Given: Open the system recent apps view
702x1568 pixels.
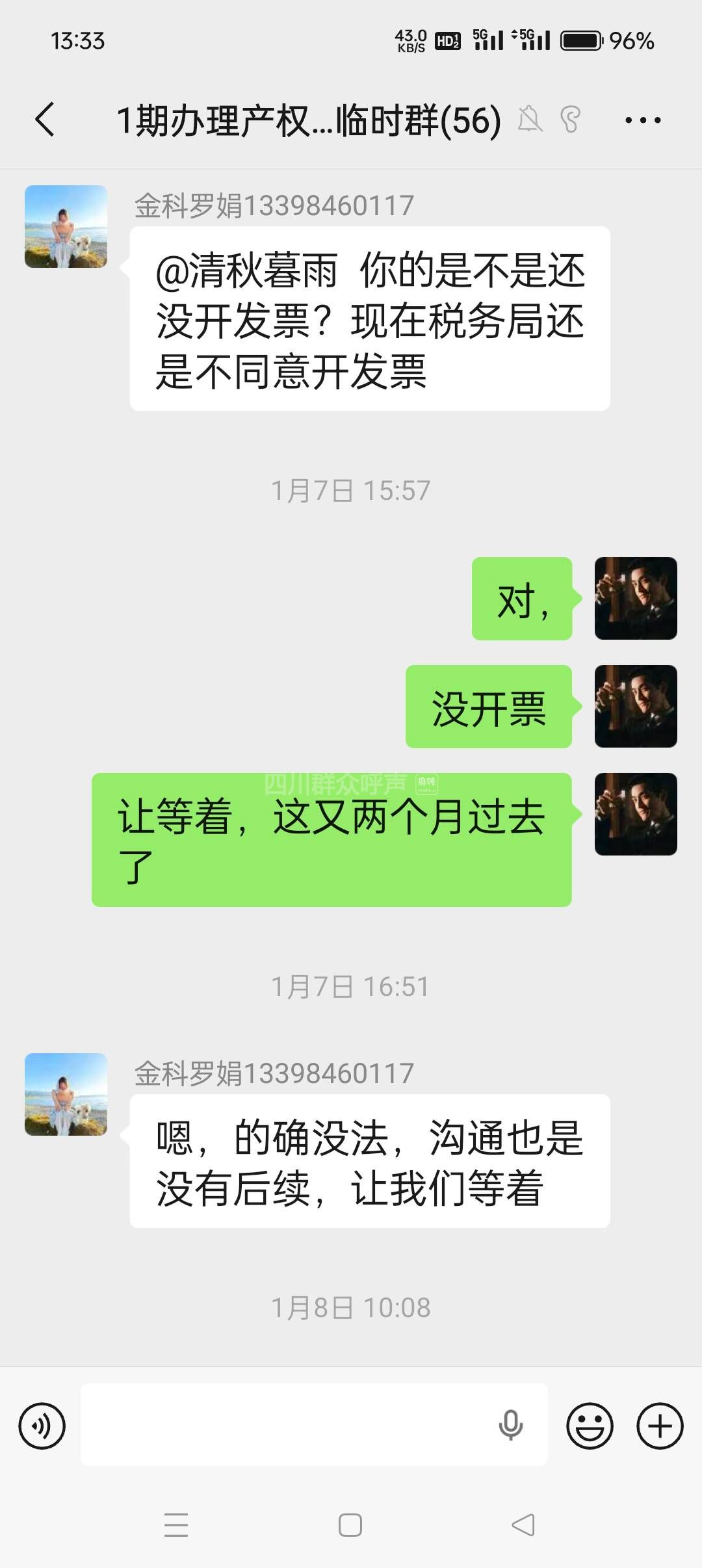Looking at the screenshot, I should [176, 1524].
